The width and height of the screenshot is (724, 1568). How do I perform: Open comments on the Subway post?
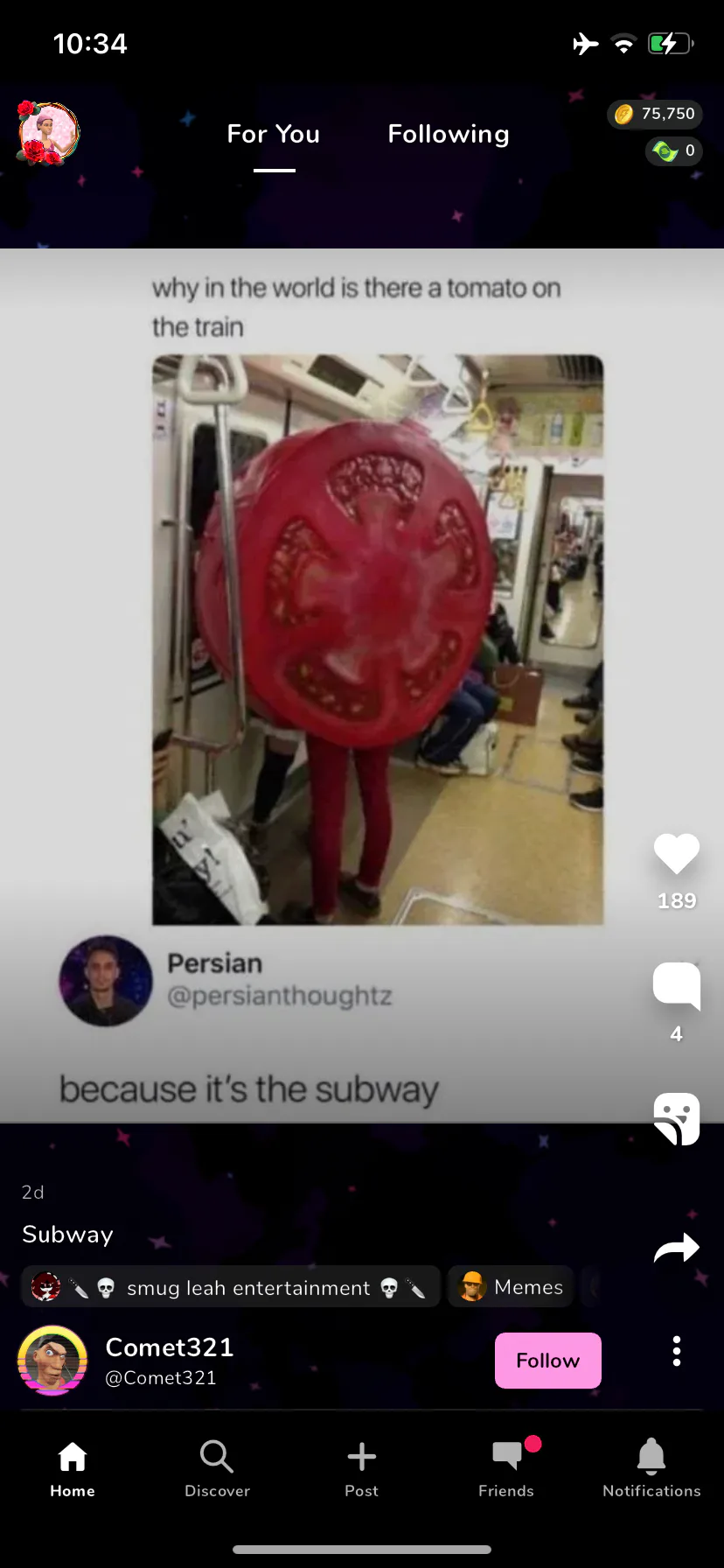(676, 986)
